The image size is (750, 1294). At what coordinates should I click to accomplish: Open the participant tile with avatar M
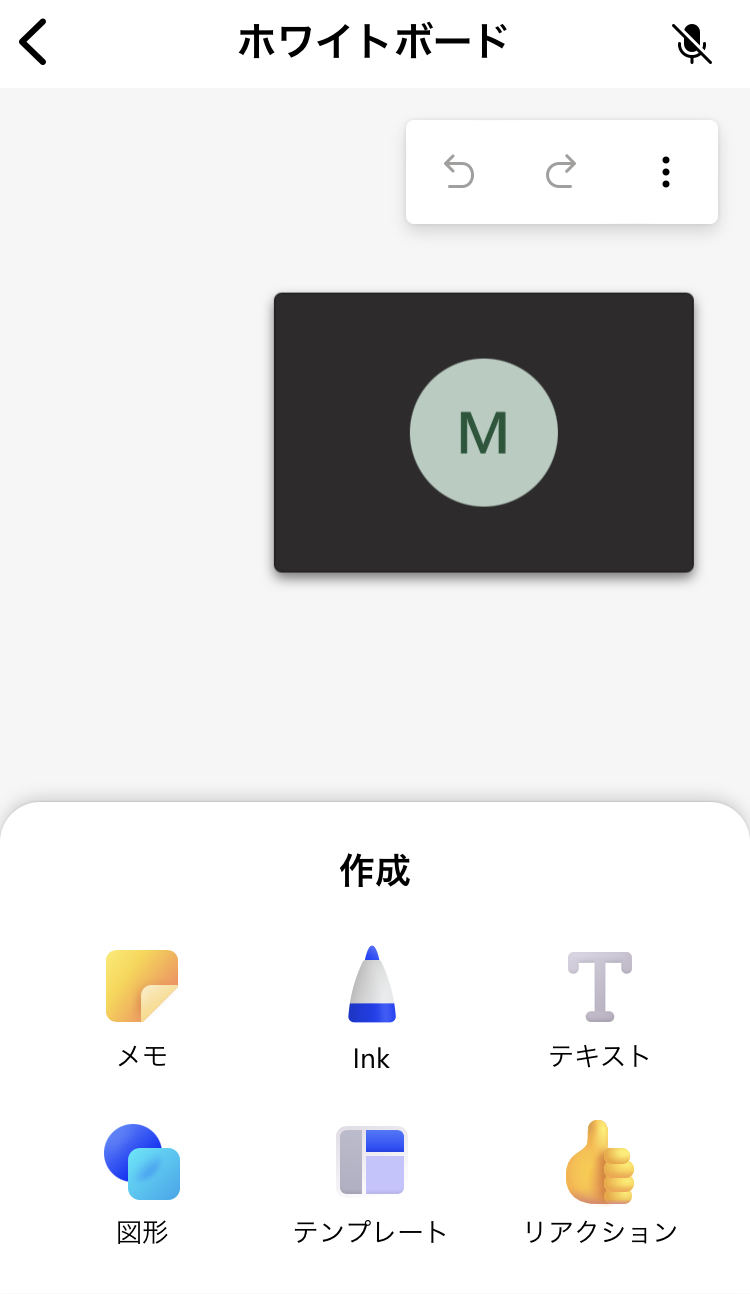coord(484,432)
